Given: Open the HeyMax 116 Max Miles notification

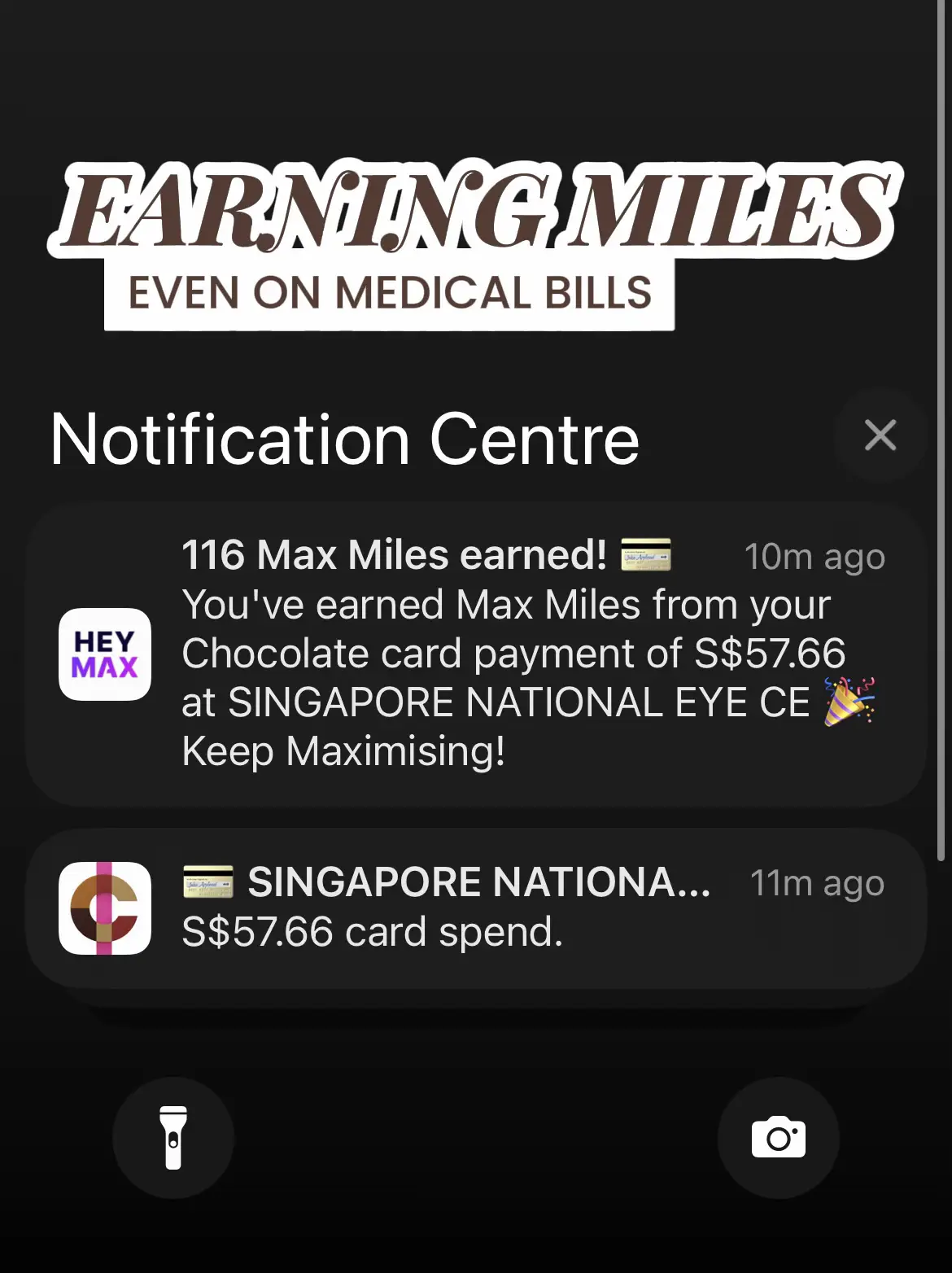Looking at the screenshot, I should [x=476, y=654].
